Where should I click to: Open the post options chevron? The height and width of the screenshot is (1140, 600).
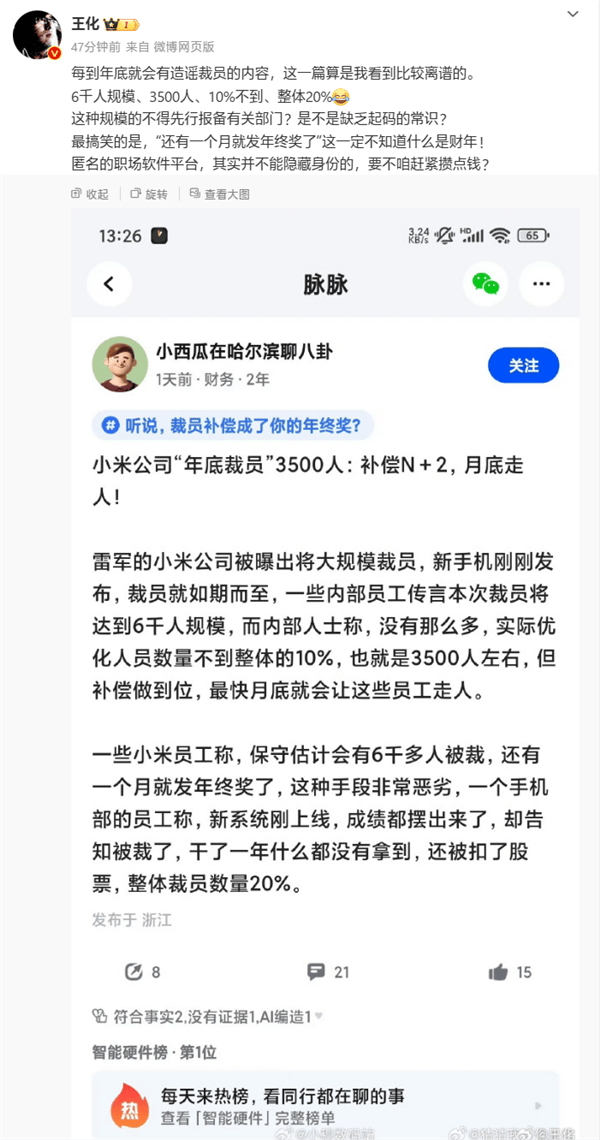(572, 14)
